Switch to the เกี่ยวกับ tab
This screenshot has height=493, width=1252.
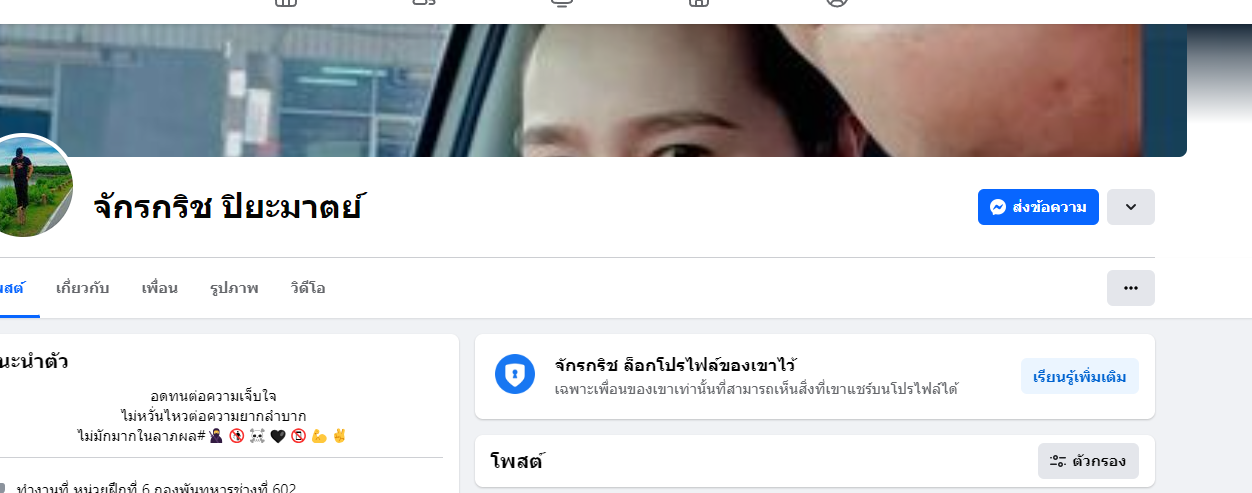[83, 288]
